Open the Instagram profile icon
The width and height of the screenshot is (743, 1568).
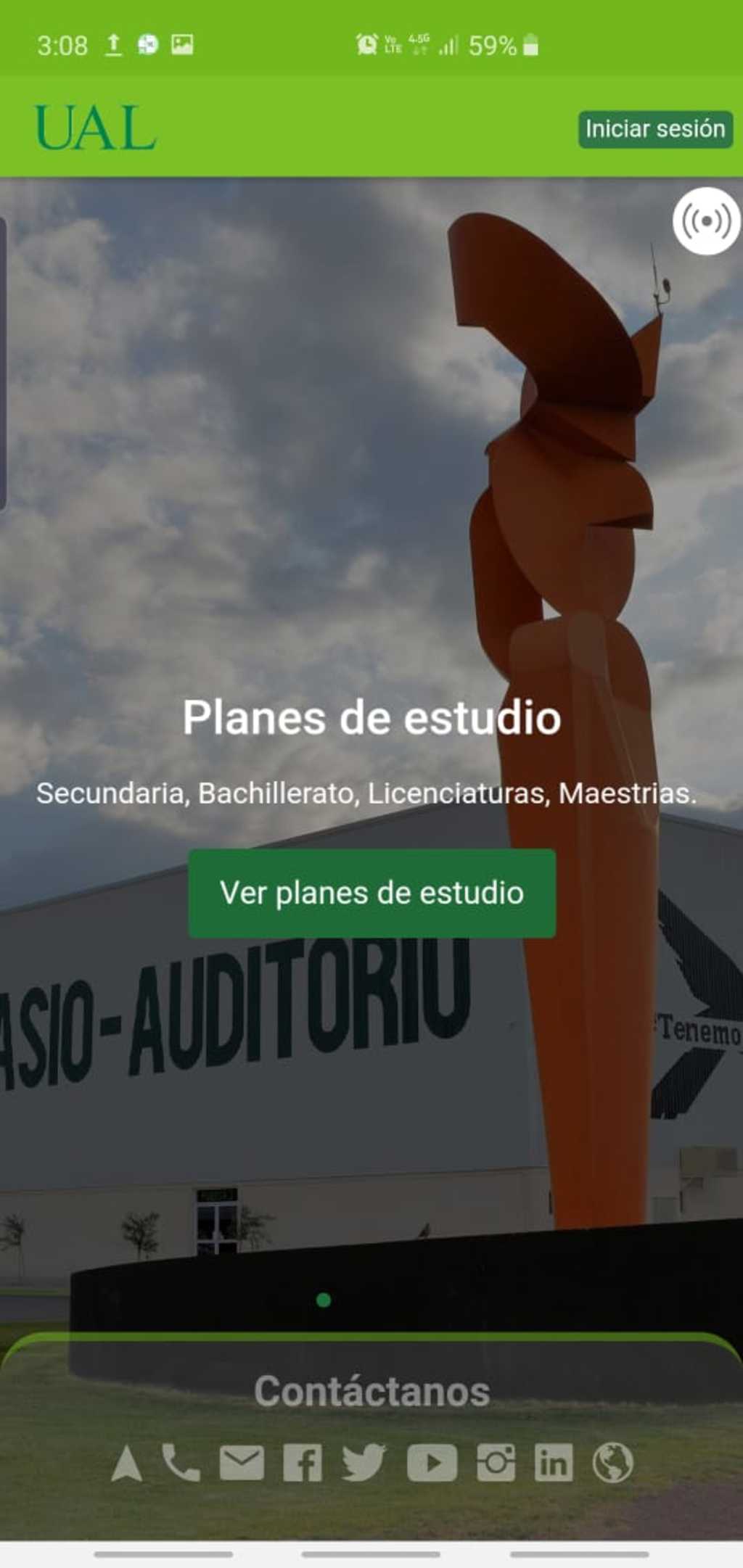pos(496,1462)
